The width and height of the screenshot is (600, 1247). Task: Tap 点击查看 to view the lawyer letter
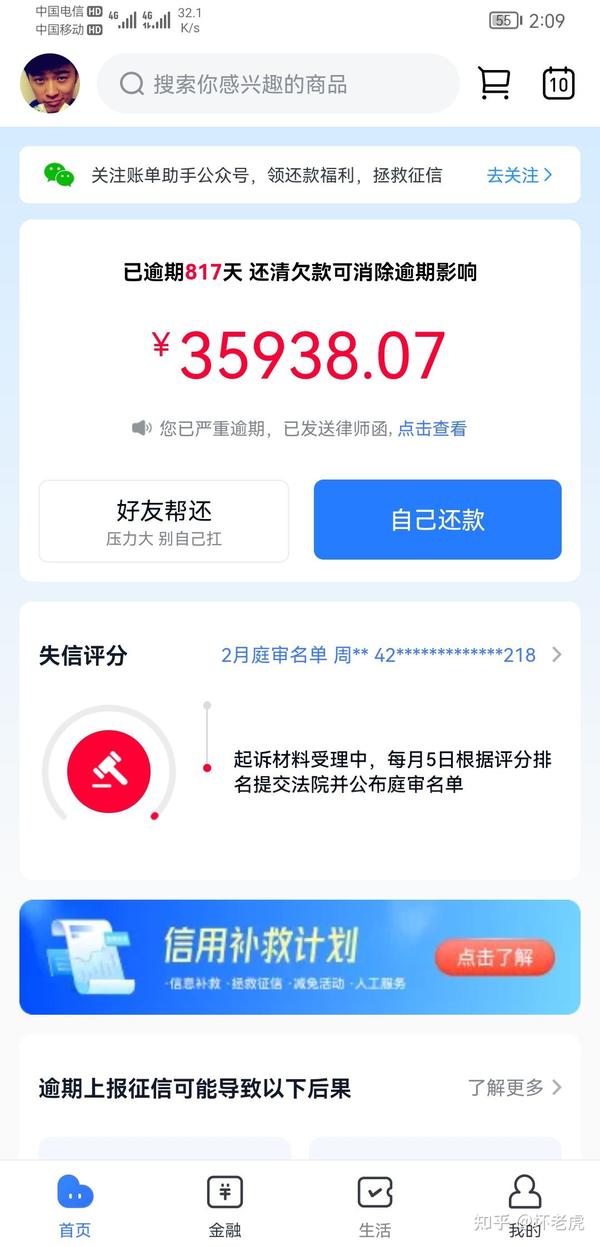tap(432, 428)
